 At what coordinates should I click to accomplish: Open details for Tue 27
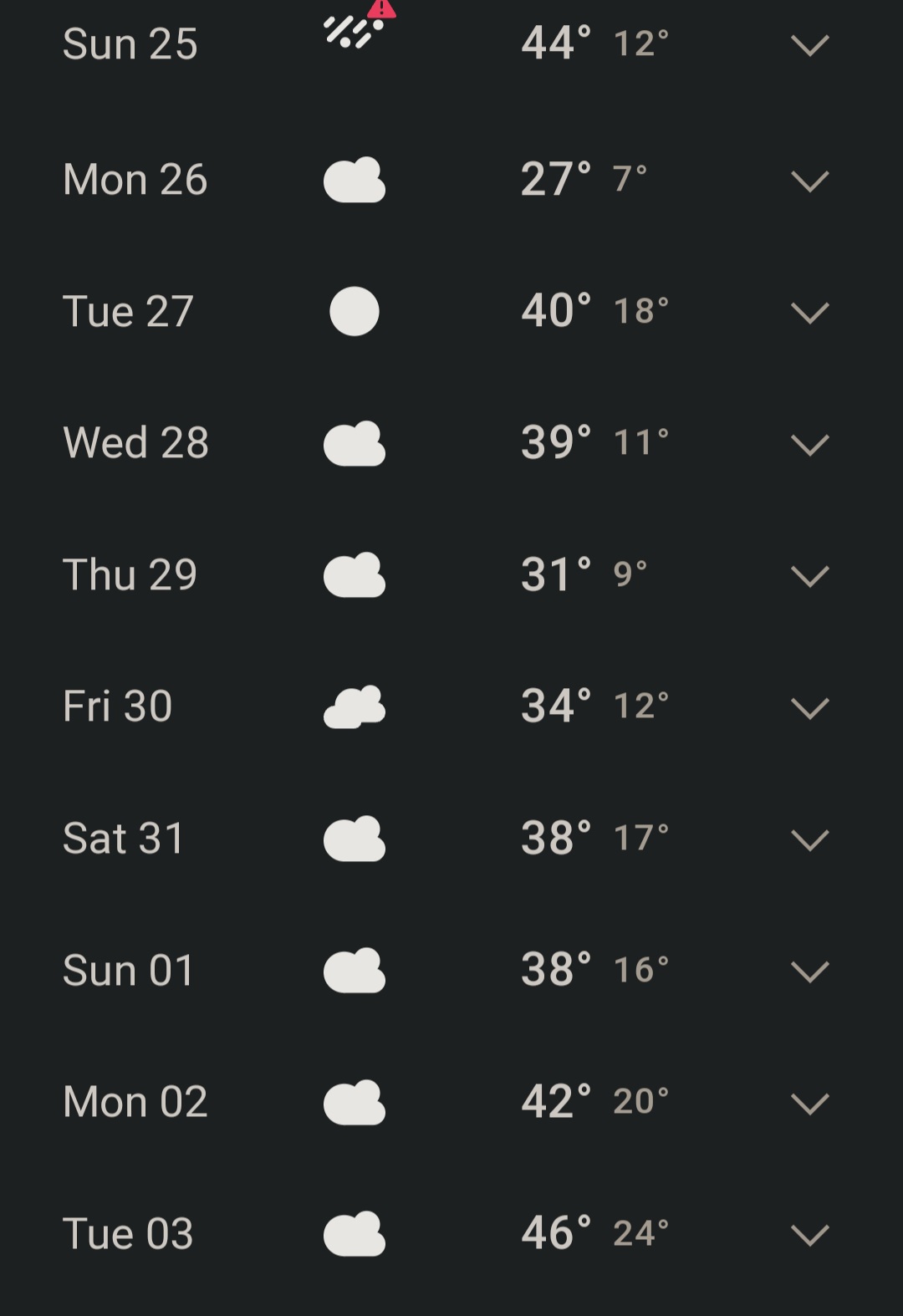[809, 313]
